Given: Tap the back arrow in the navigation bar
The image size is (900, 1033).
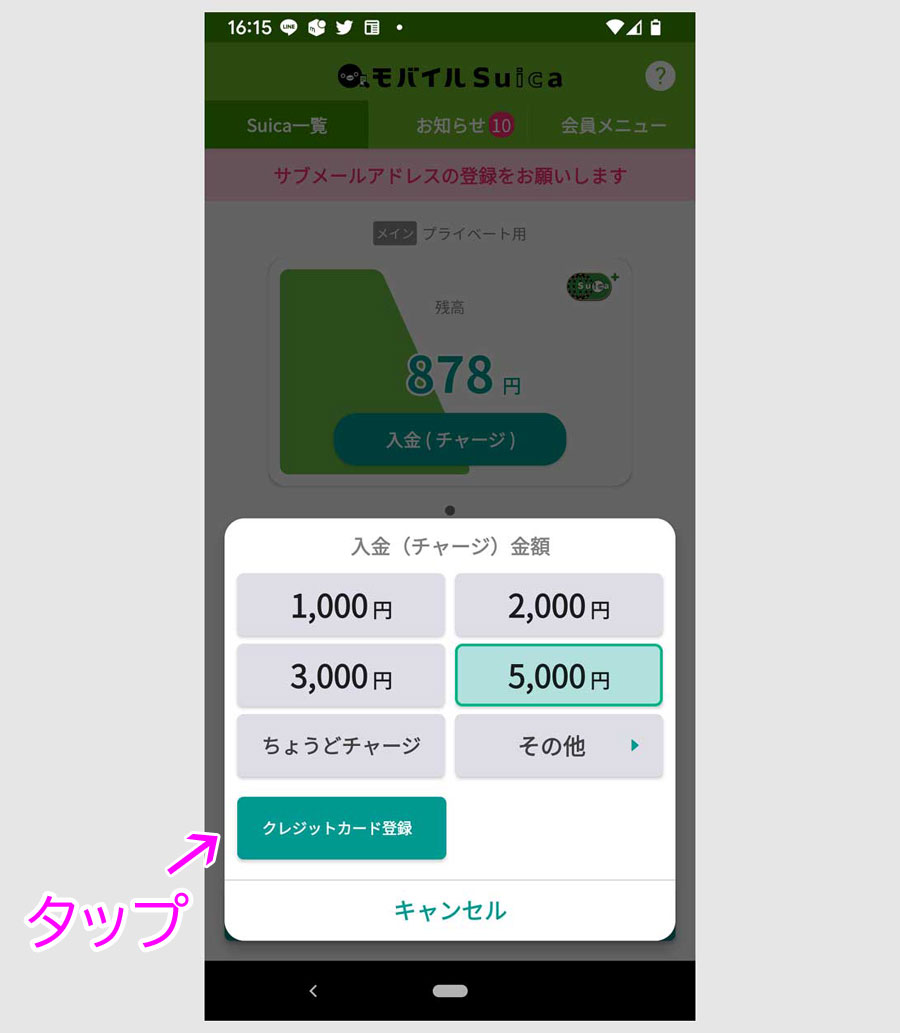Looking at the screenshot, I should click(x=313, y=990).
